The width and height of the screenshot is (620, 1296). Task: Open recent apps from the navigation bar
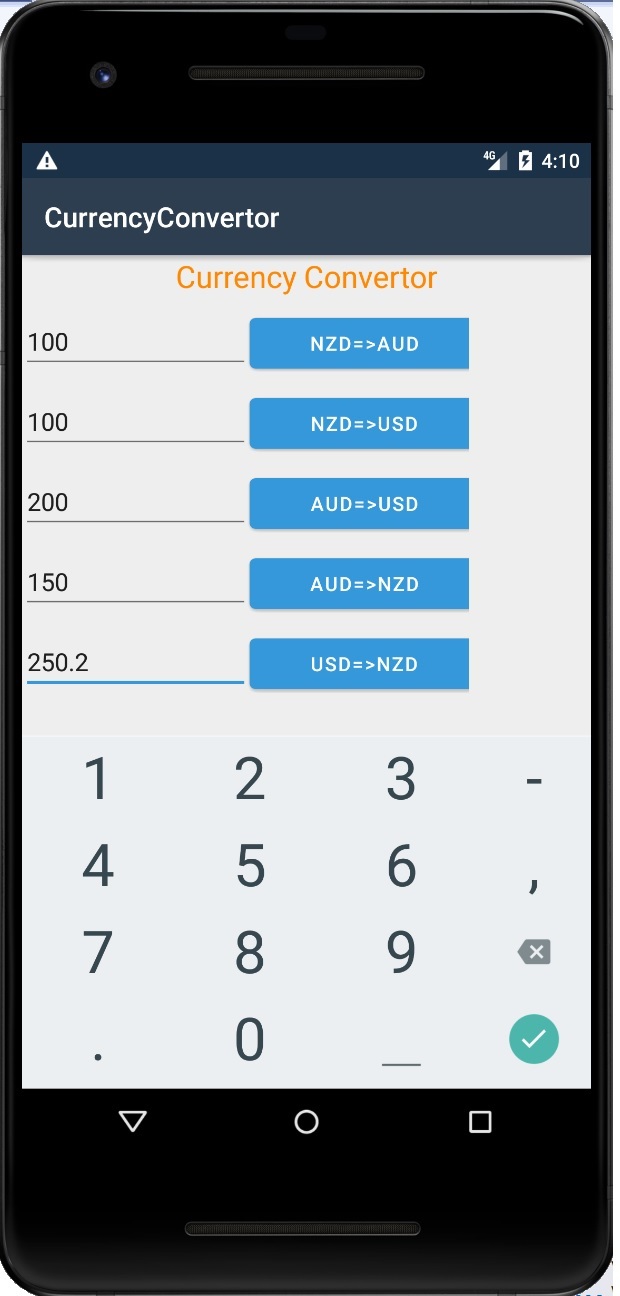[x=480, y=1121]
